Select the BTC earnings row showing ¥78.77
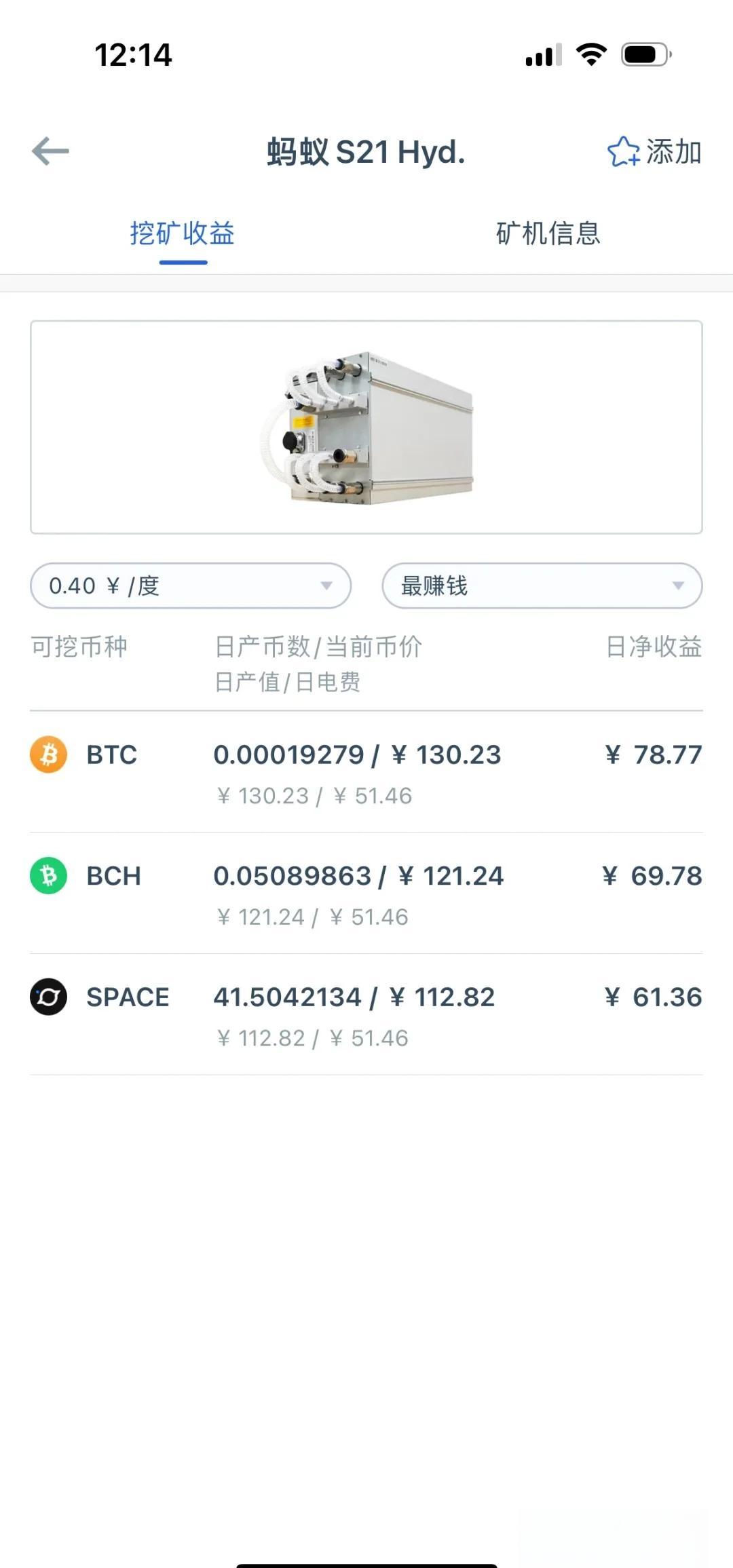Screen dimensions: 733x1568 [x=366, y=773]
